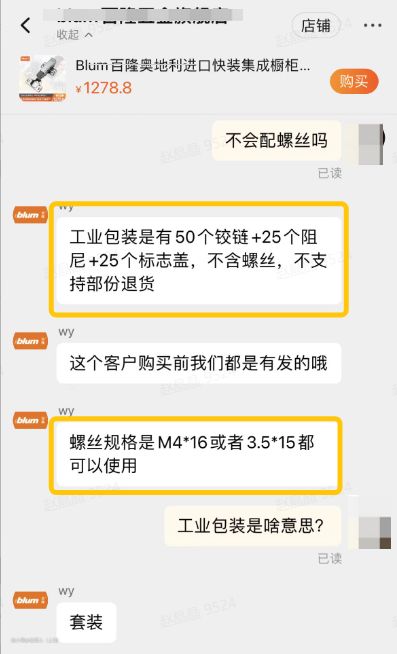Open the Blum seller avatar beside 套装
Viewport: 397px width, 654px height.
coord(30,600)
